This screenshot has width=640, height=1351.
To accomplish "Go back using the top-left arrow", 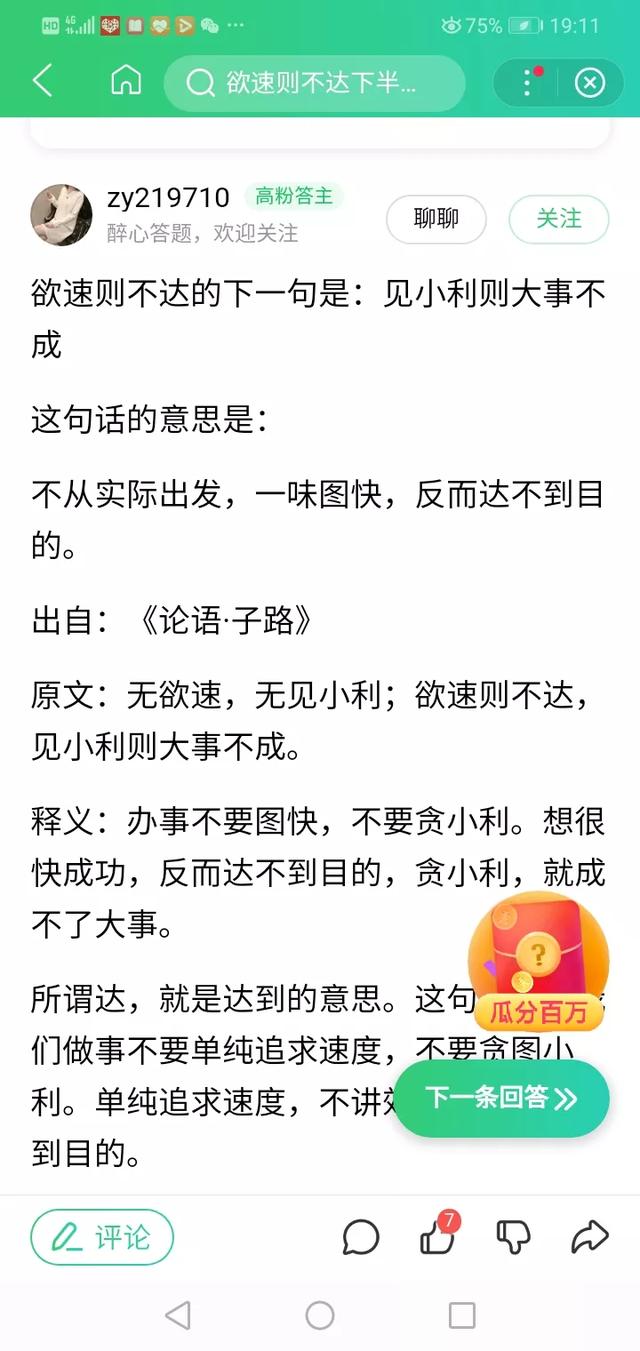I will point(42,82).
